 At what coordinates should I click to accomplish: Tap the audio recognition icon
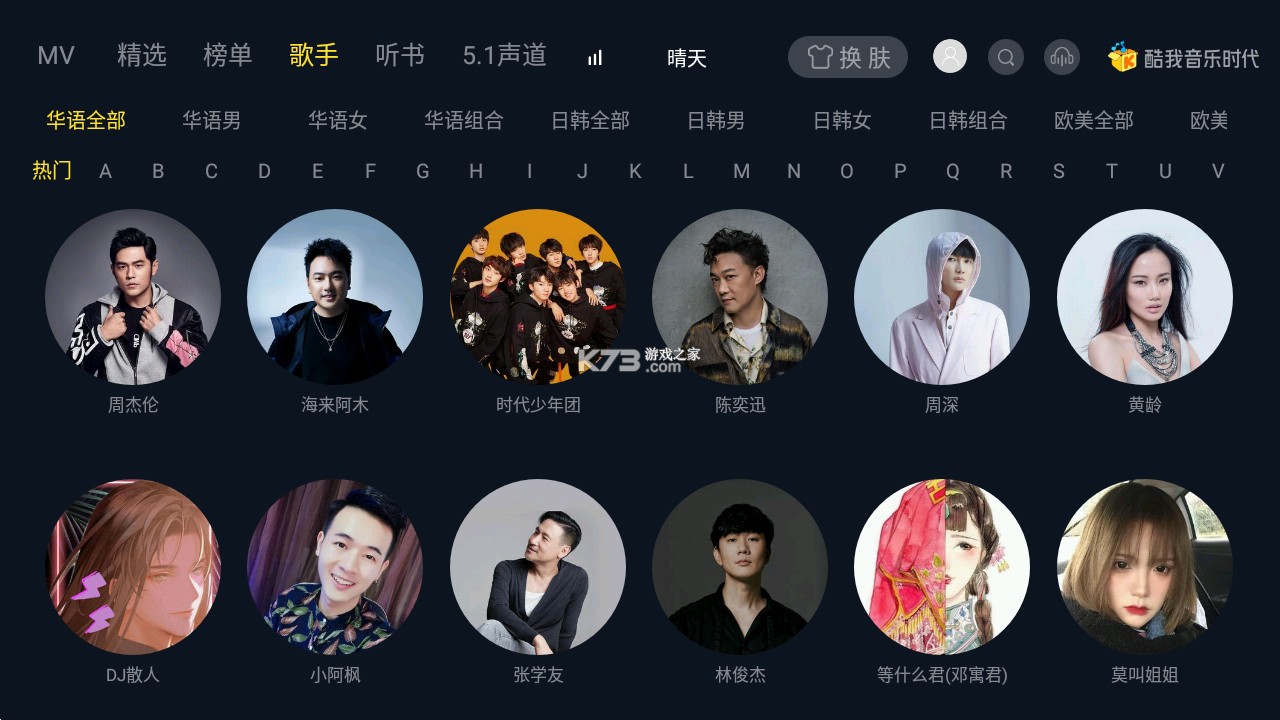tap(1062, 57)
